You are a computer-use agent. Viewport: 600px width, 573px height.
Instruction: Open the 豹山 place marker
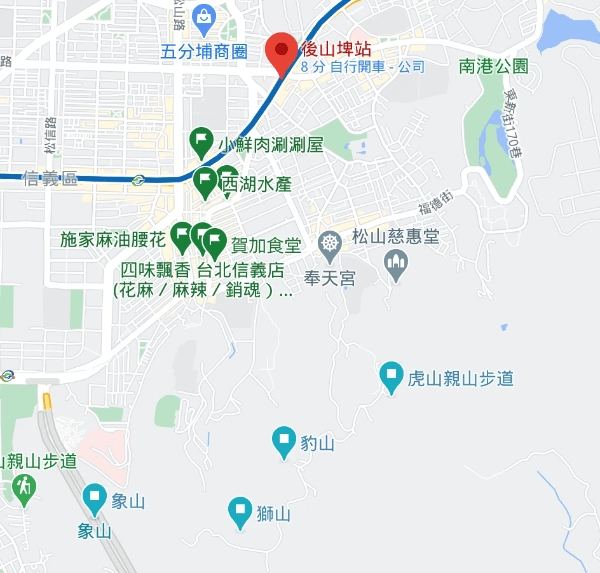(285, 440)
